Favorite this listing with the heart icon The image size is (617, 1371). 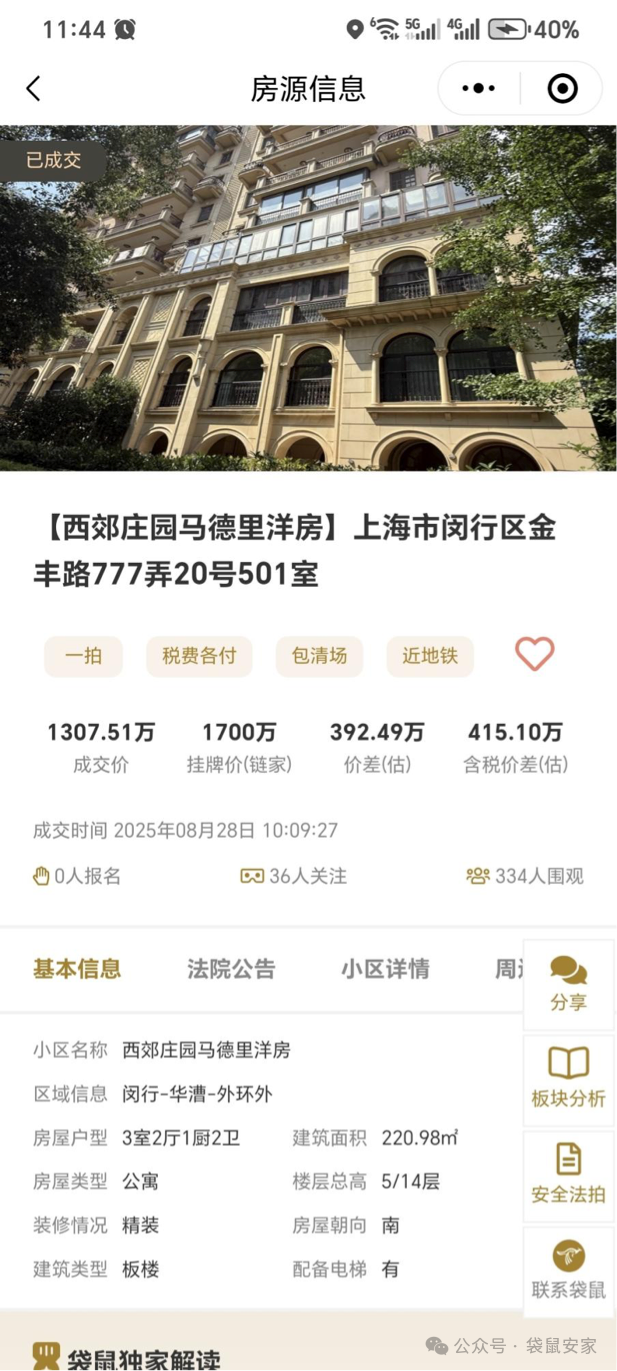tap(534, 655)
